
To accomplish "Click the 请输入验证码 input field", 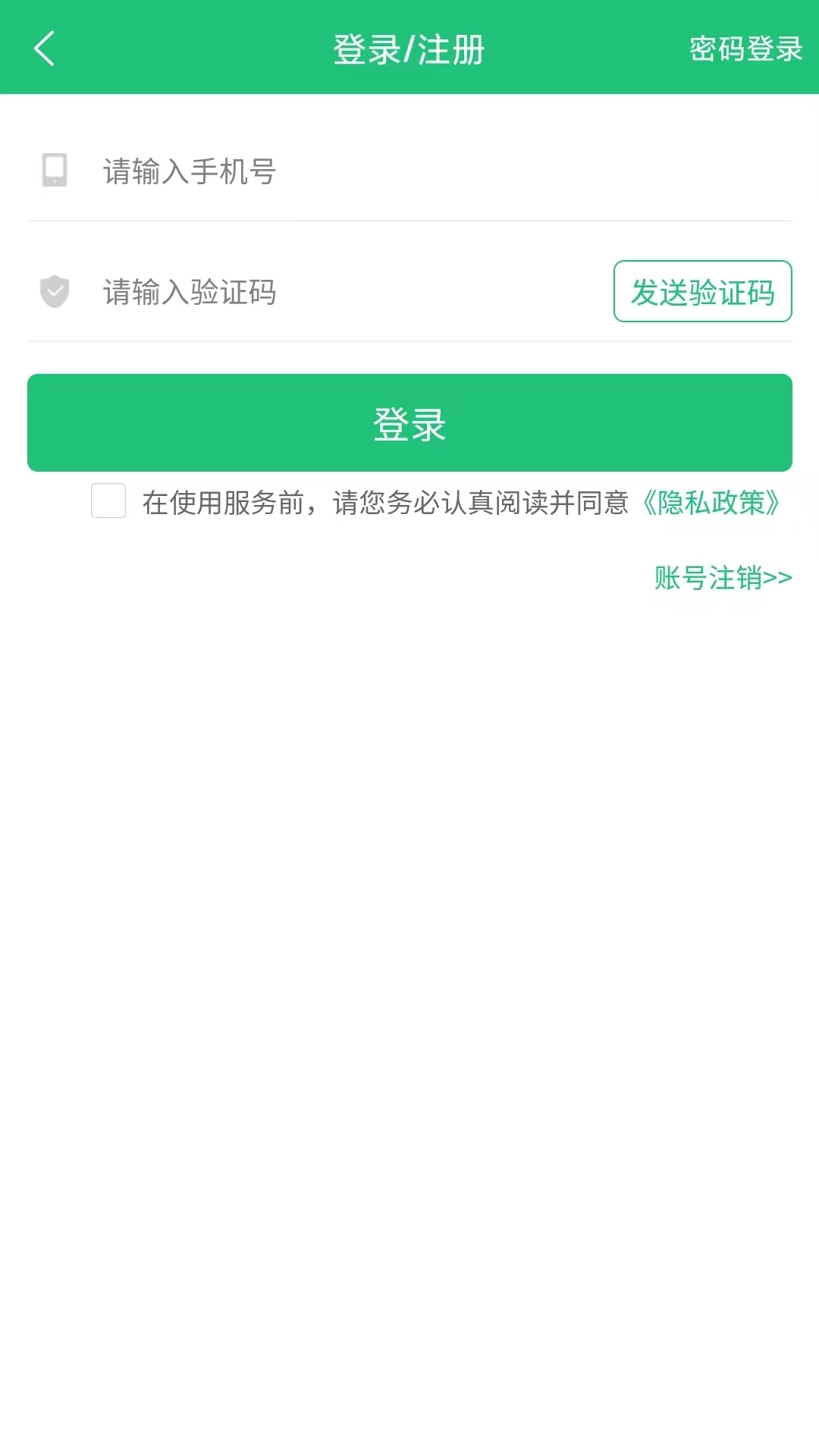I will [303, 293].
